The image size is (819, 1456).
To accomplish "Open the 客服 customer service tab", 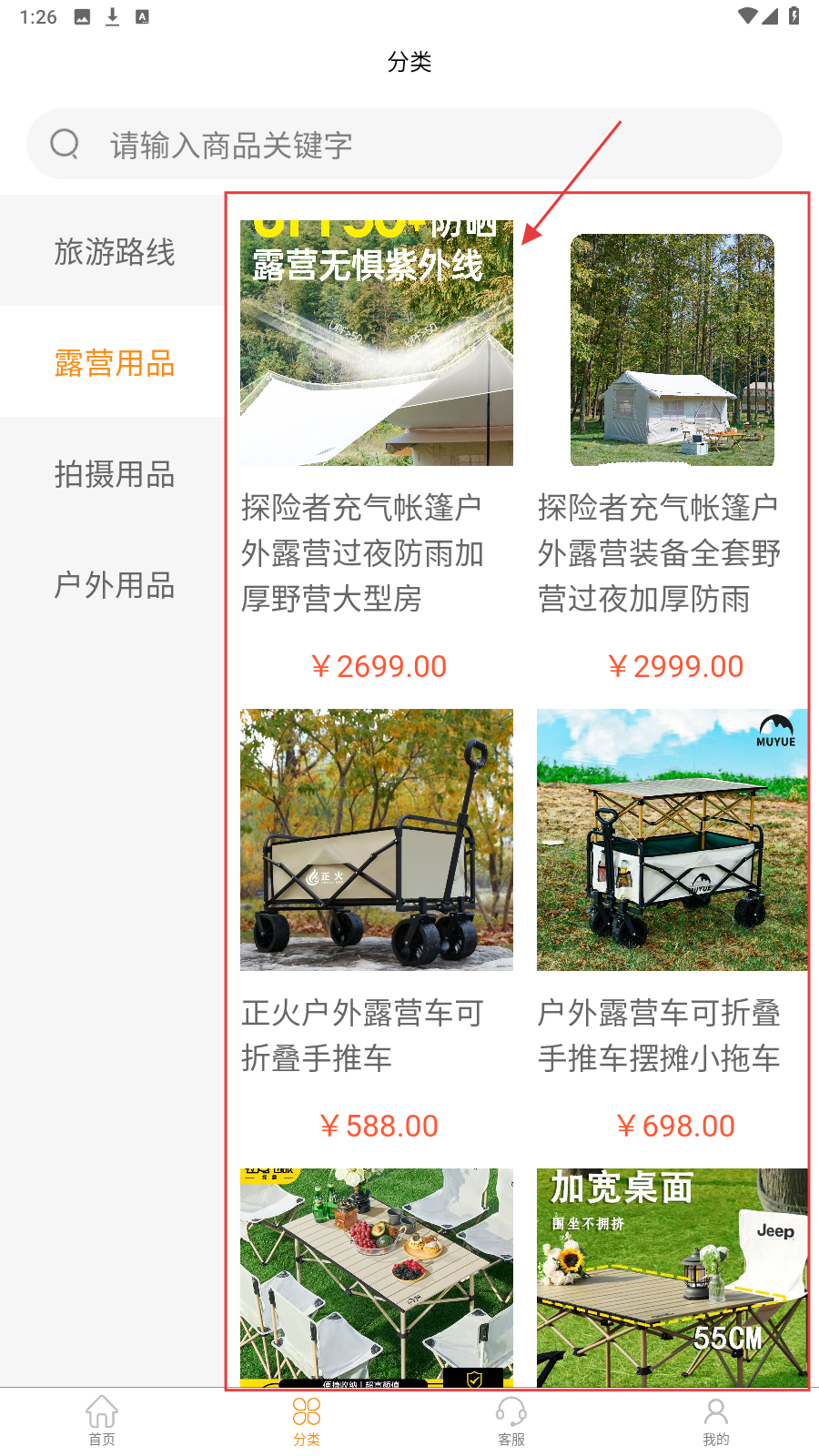I will click(511, 1421).
